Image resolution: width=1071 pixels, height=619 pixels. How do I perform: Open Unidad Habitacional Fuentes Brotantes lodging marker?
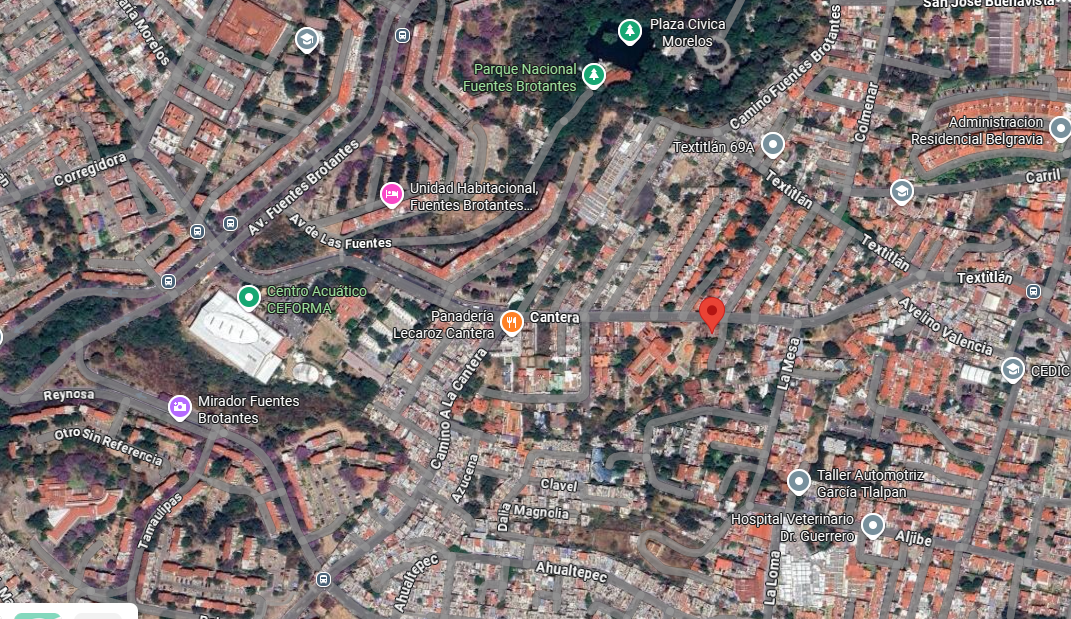tap(392, 194)
